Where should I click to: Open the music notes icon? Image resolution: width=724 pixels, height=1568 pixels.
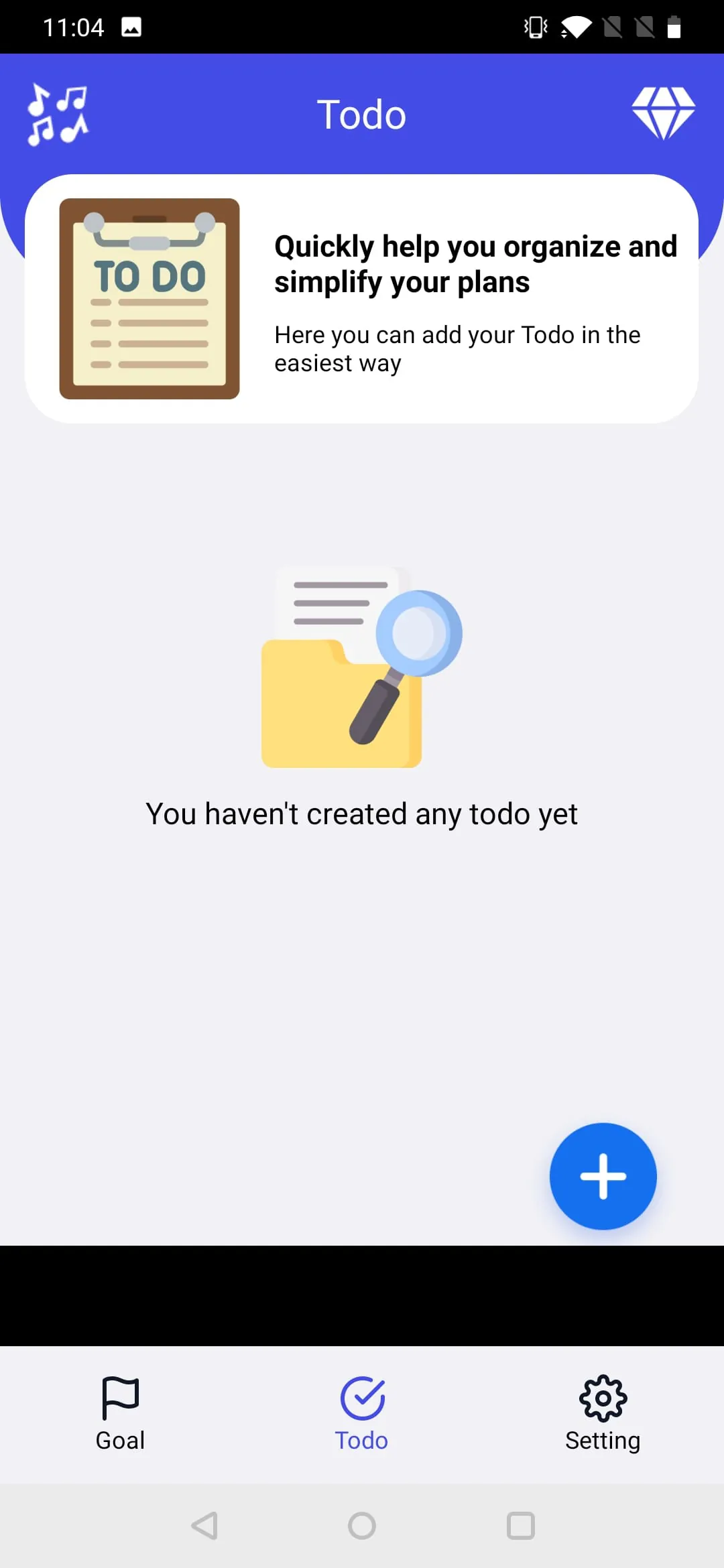click(x=58, y=115)
